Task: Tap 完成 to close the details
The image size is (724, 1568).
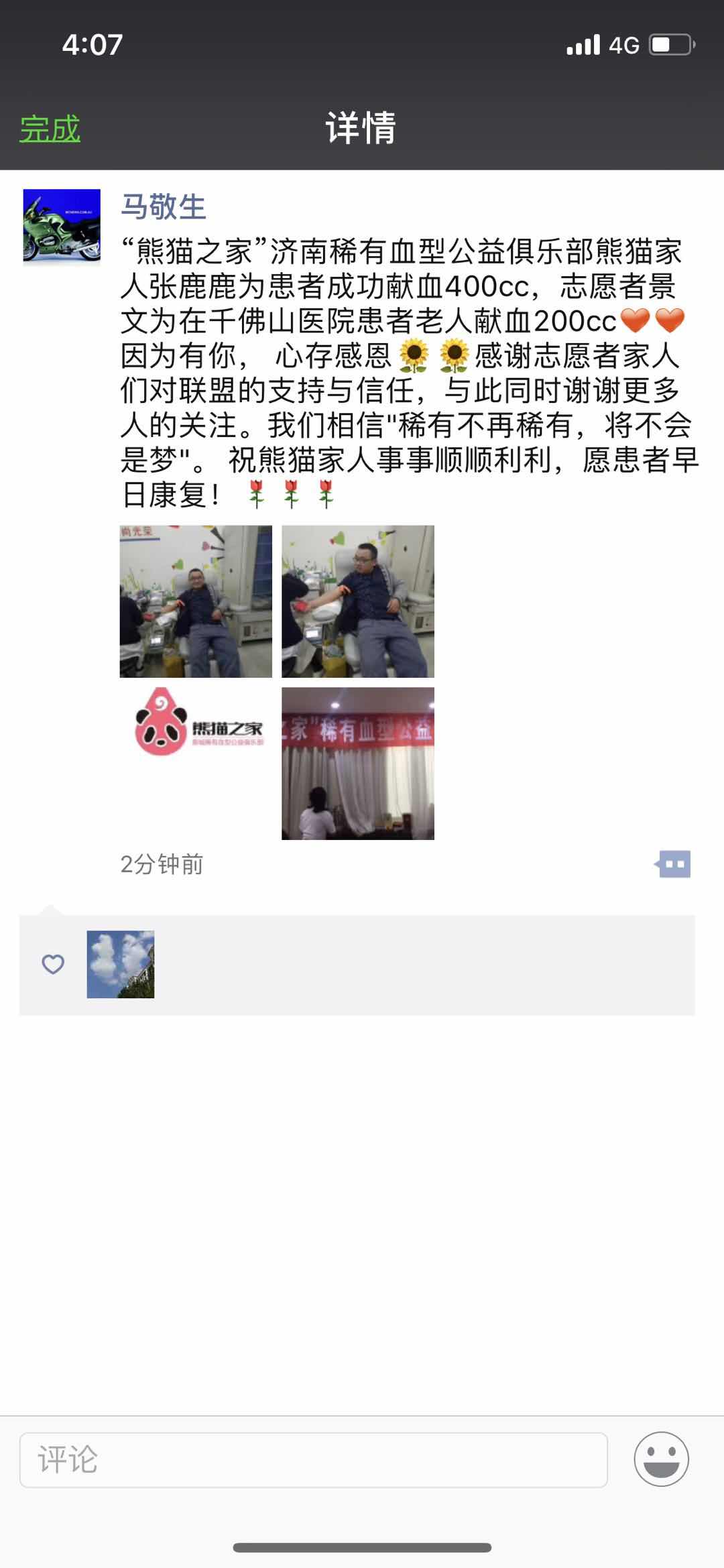Action: pos(50,129)
